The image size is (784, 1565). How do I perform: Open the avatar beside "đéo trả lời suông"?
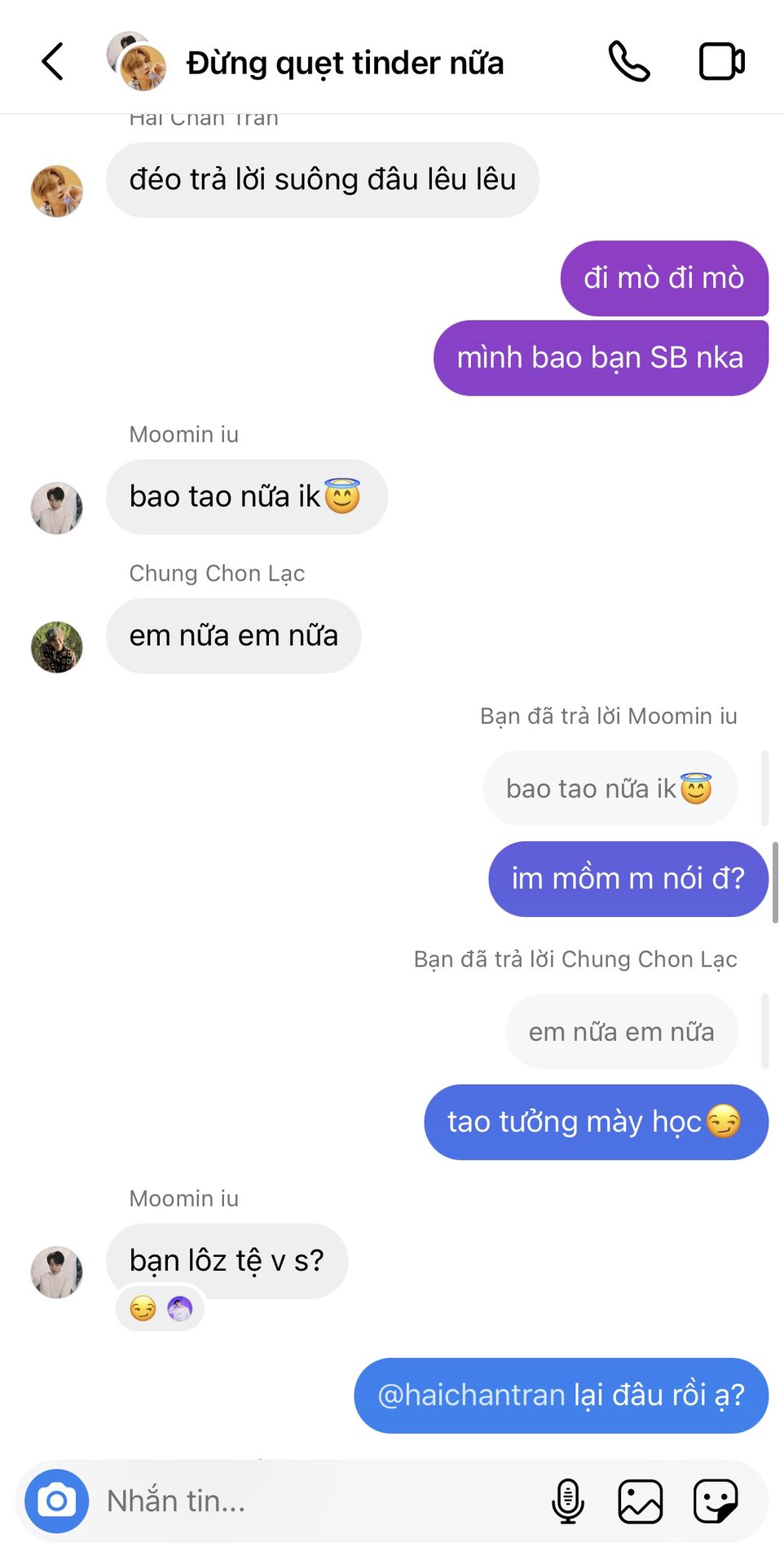point(56,191)
